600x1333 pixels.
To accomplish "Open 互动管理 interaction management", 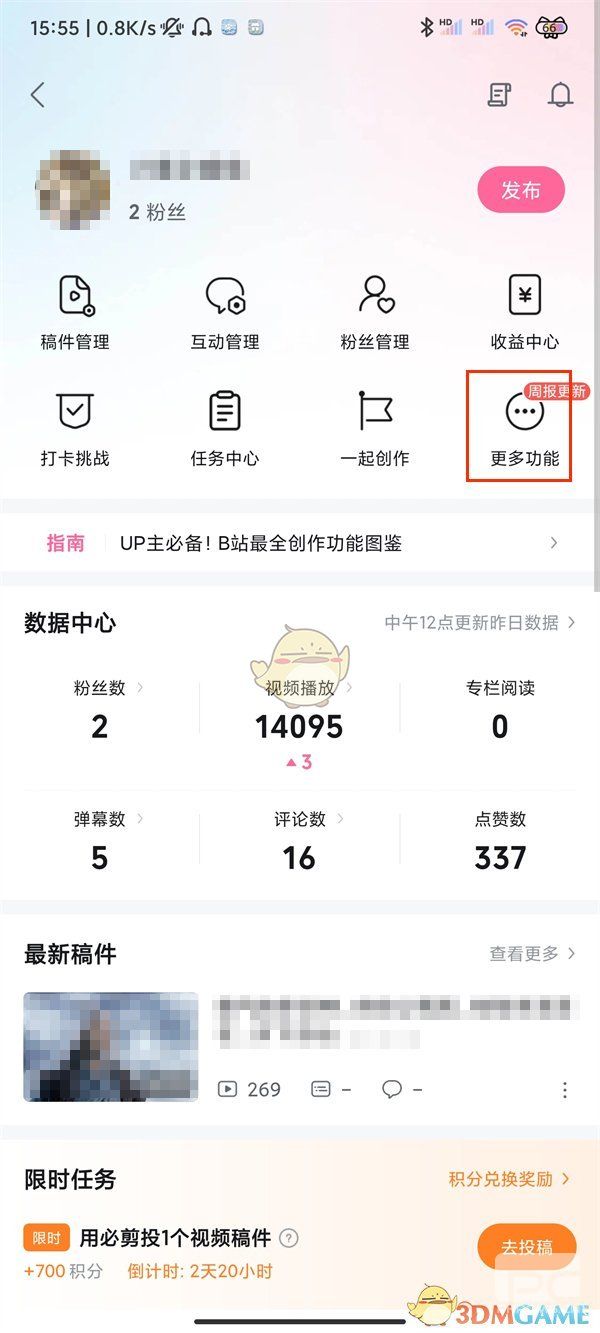I will (x=225, y=312).
